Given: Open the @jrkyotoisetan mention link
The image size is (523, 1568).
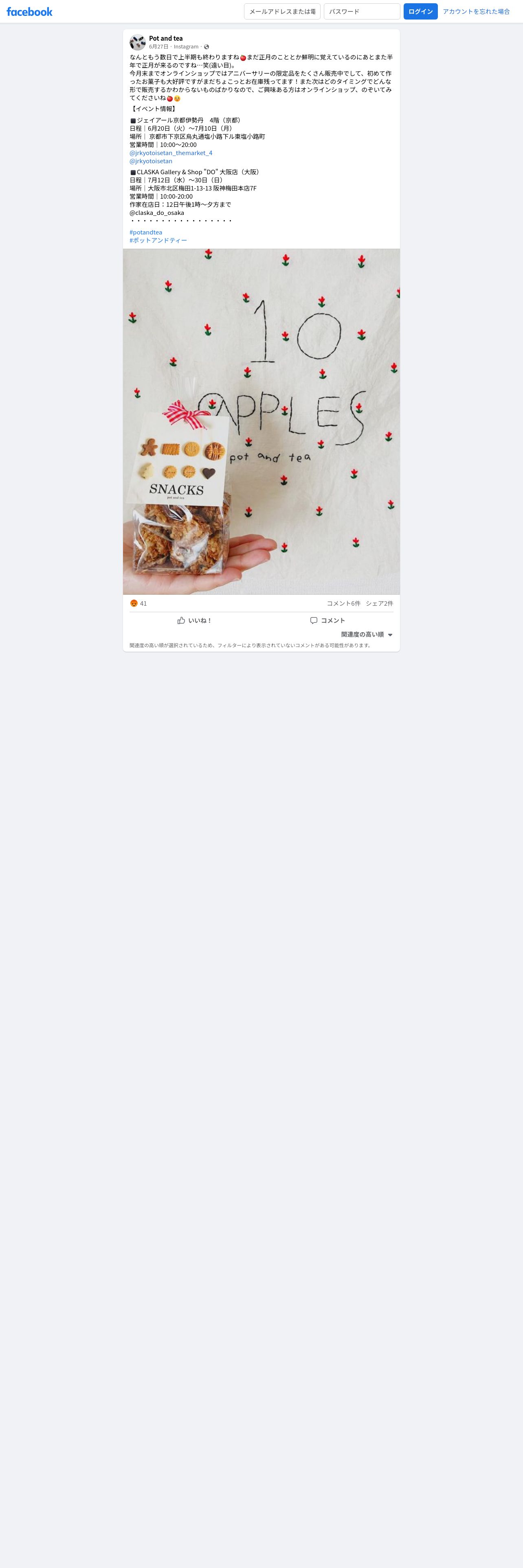Looking at the screenshot, I should tap(151, 161).
